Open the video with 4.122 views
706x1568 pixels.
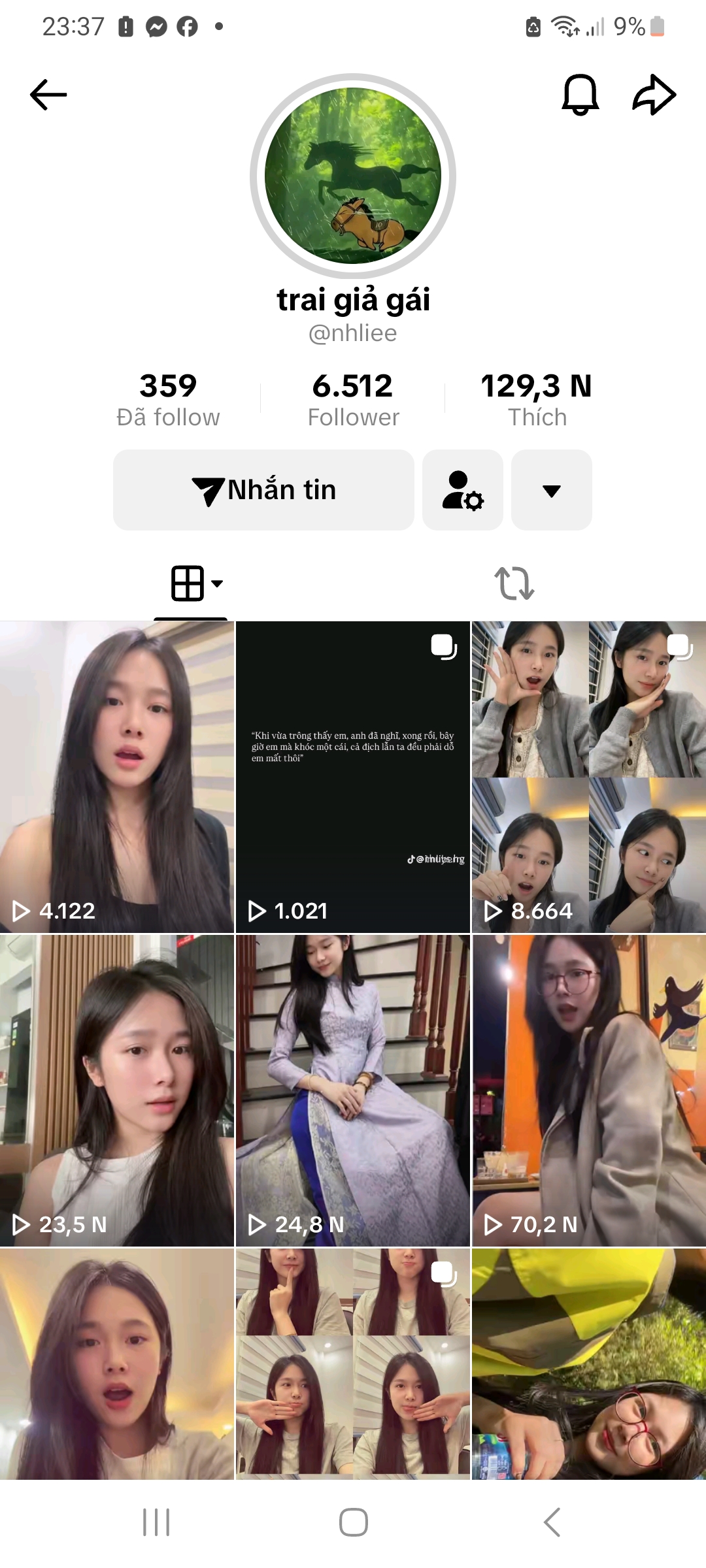117,776
